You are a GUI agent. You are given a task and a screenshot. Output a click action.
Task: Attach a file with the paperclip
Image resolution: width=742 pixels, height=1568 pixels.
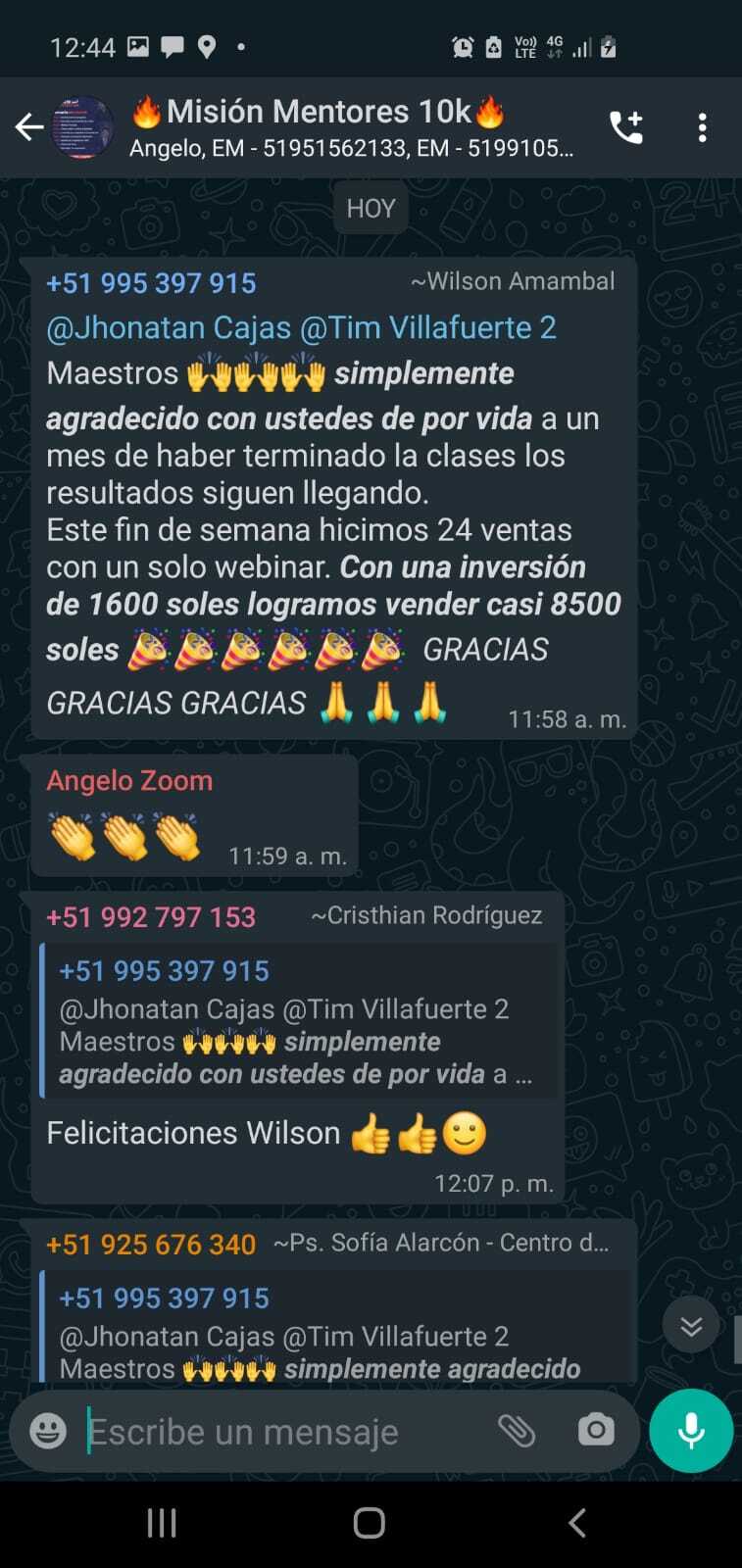[x=517, y=1431]
